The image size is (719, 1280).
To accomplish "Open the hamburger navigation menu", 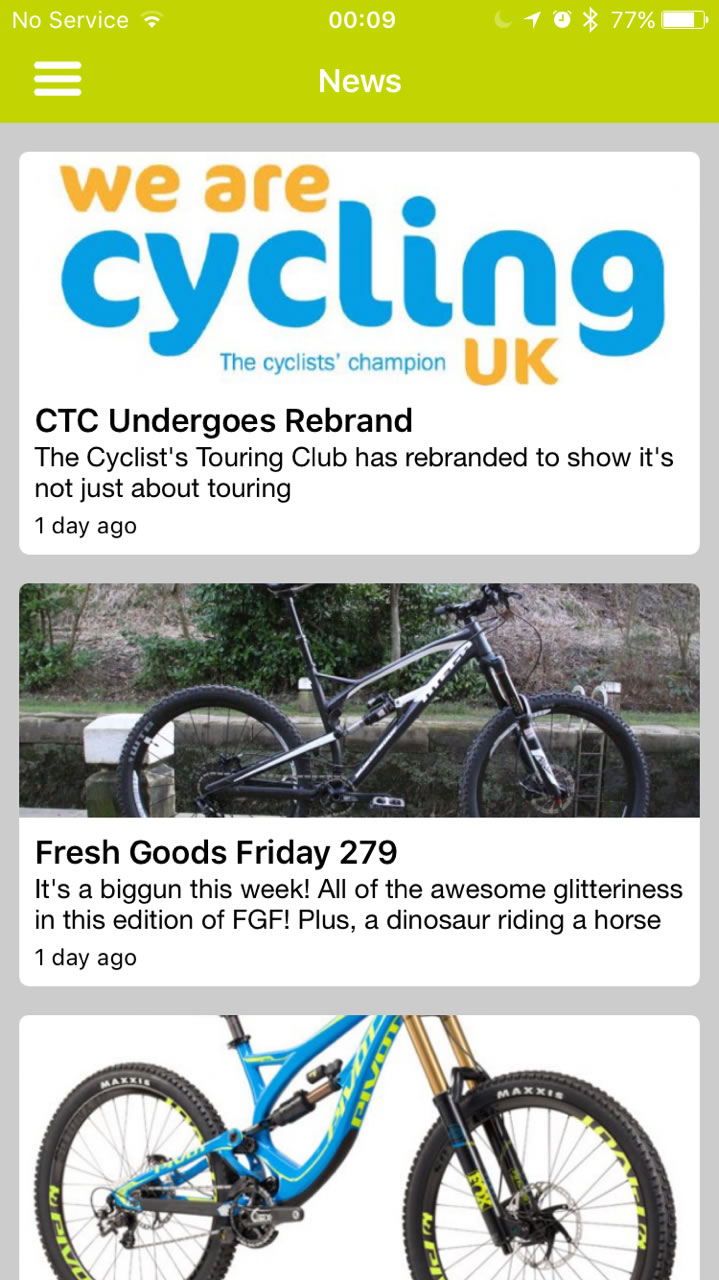I will click(57, 80).
